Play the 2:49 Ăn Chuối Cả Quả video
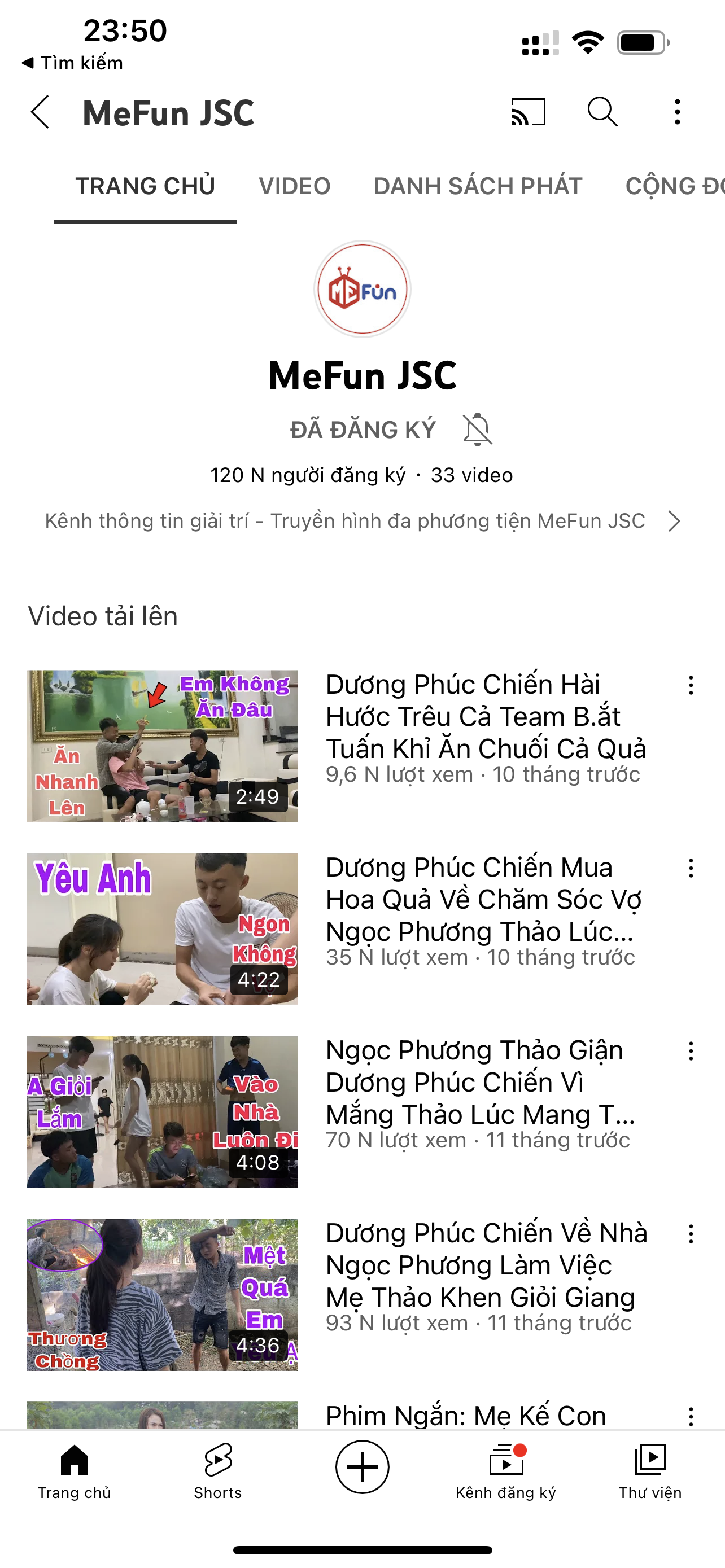This screenshot has height=1568, width=725. (x=163, y=746)
